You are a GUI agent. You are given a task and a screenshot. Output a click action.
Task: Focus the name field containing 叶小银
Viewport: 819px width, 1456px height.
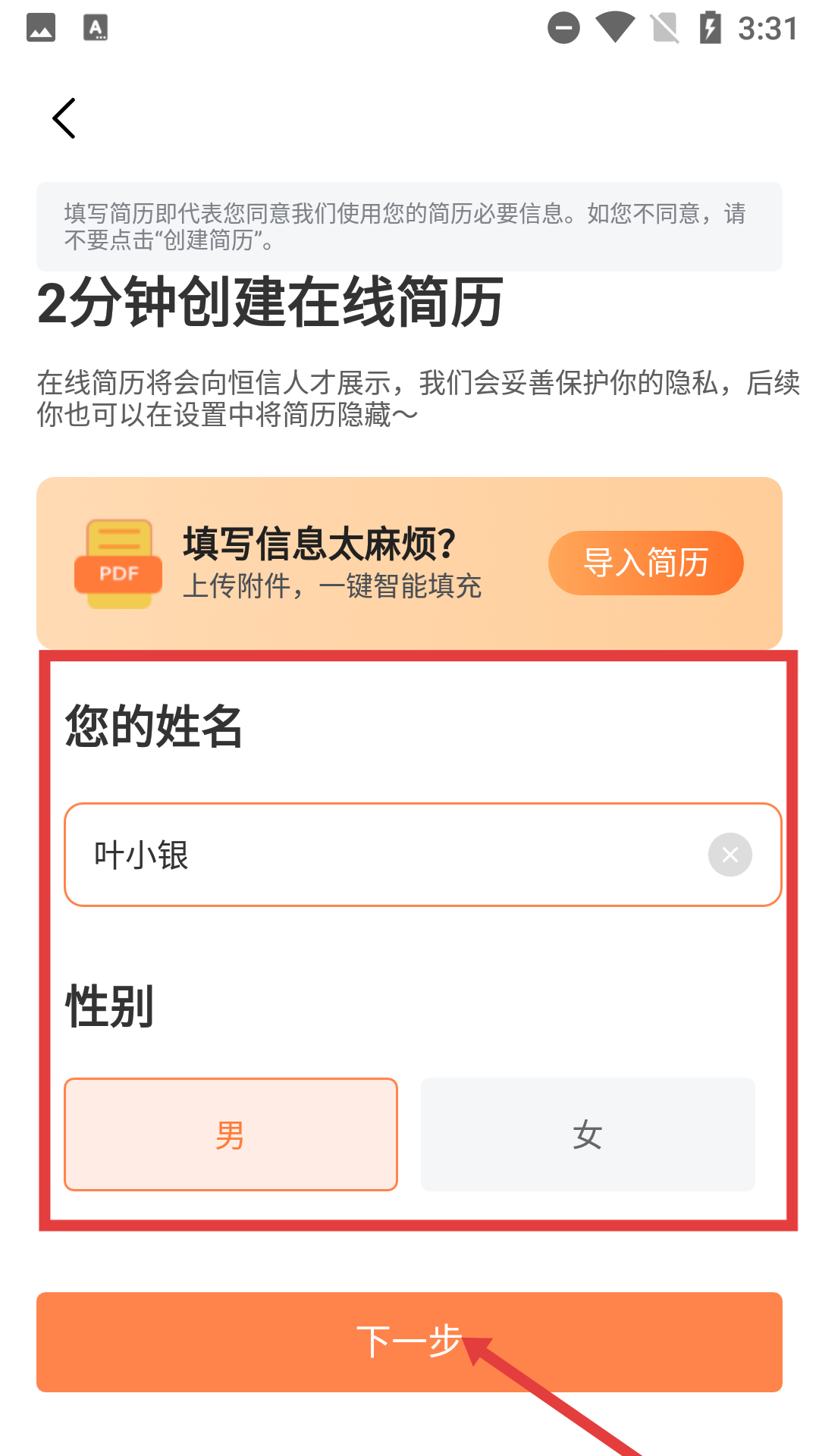tap(379, 855)
